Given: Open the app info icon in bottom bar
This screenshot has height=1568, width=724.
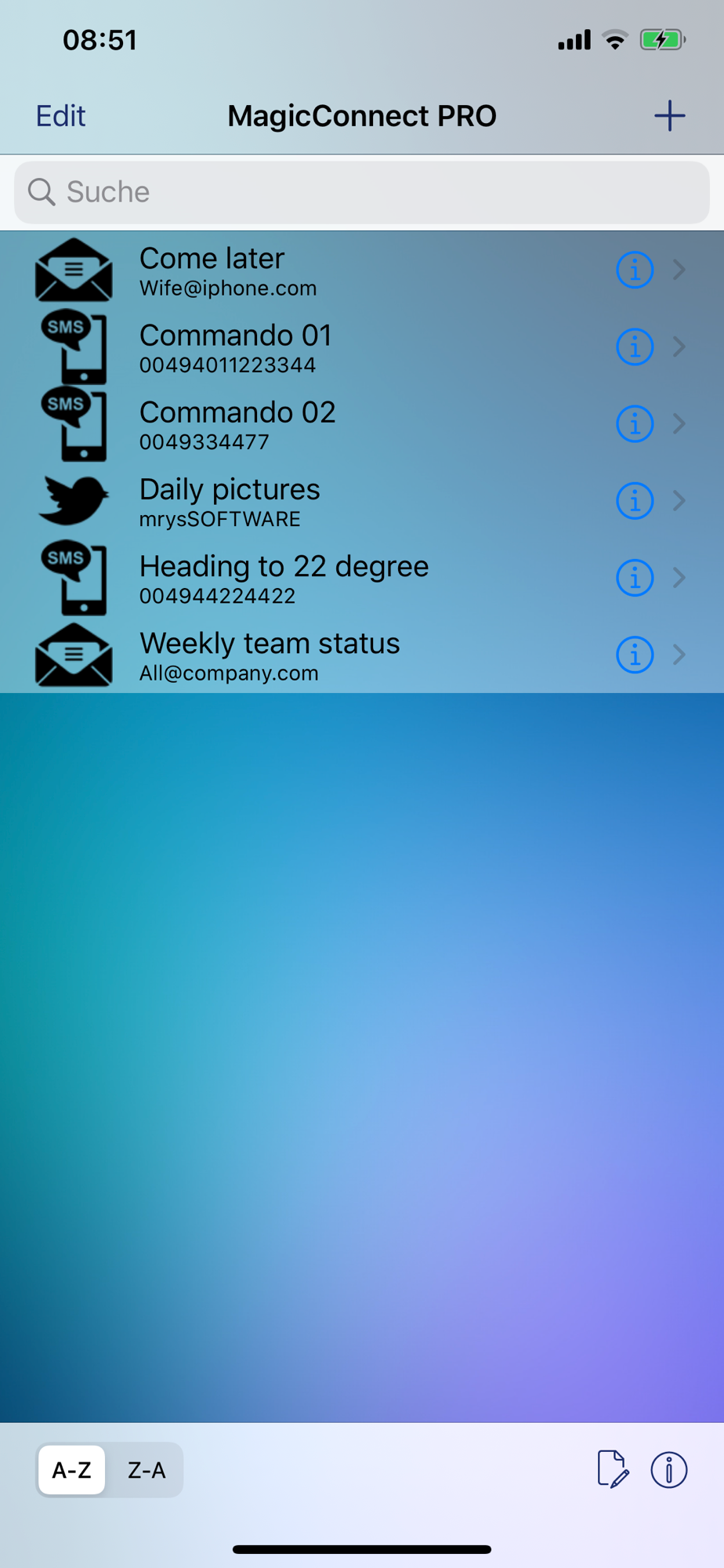Looking at the screenshot, I should tap(668, 1469).
